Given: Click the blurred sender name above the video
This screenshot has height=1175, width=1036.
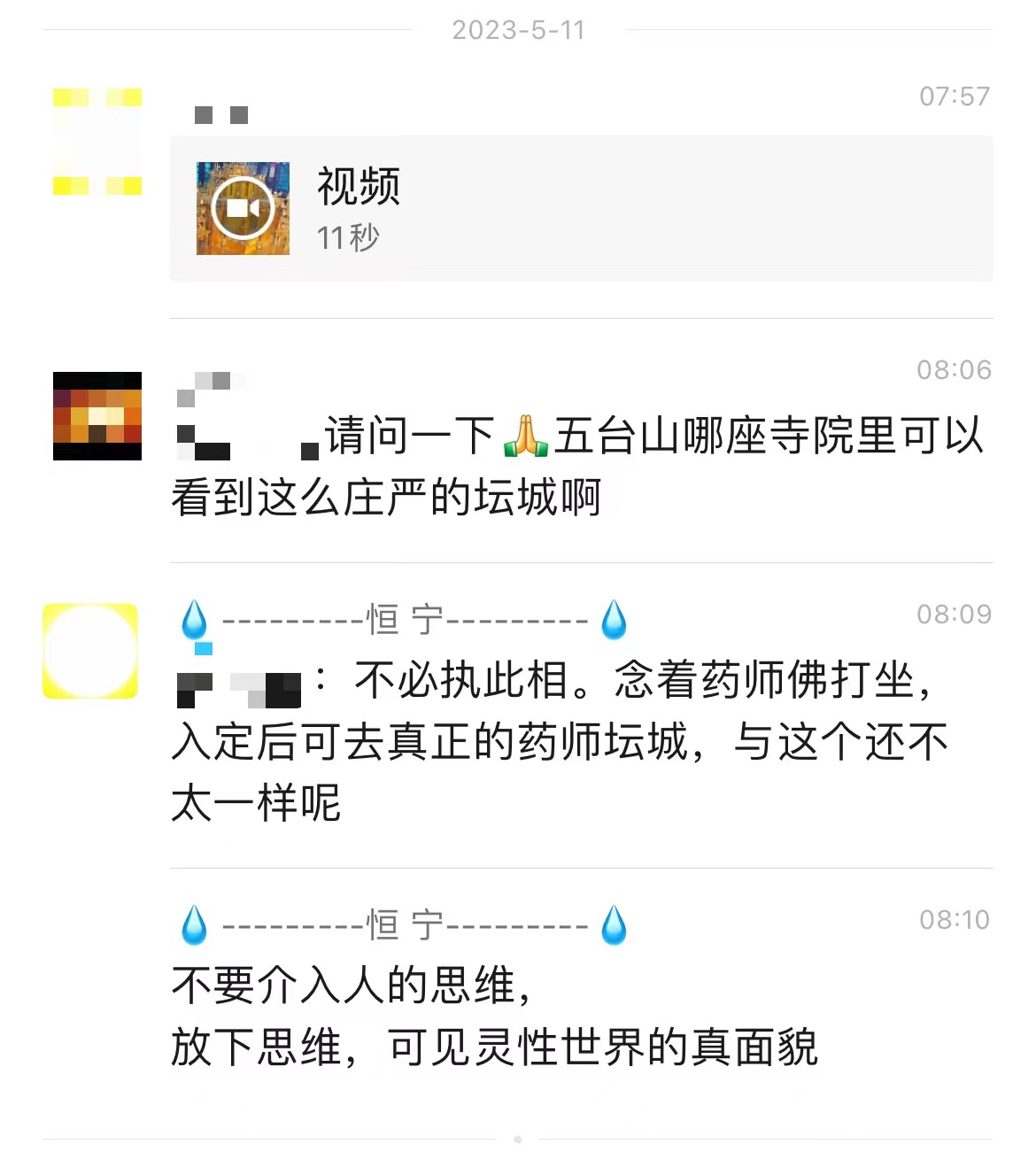Looking at the screenshot, I should [221, 115].
